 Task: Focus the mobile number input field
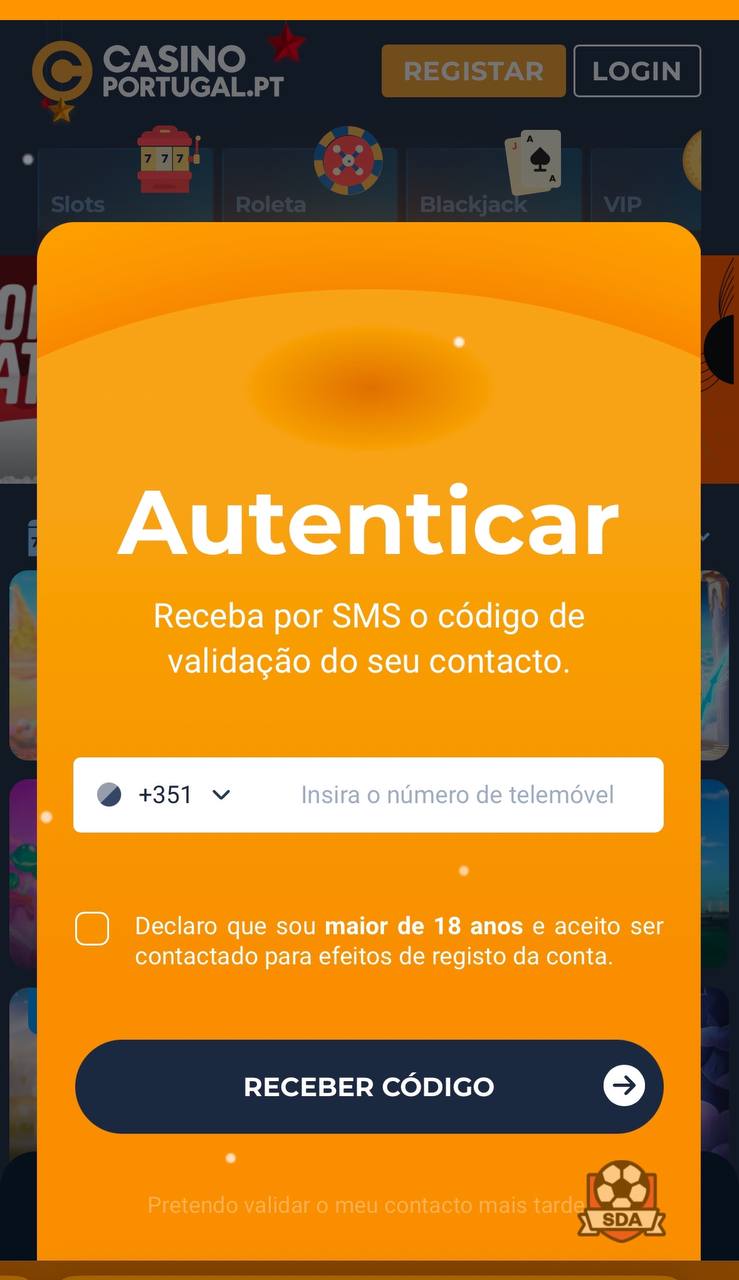[457, 795]
